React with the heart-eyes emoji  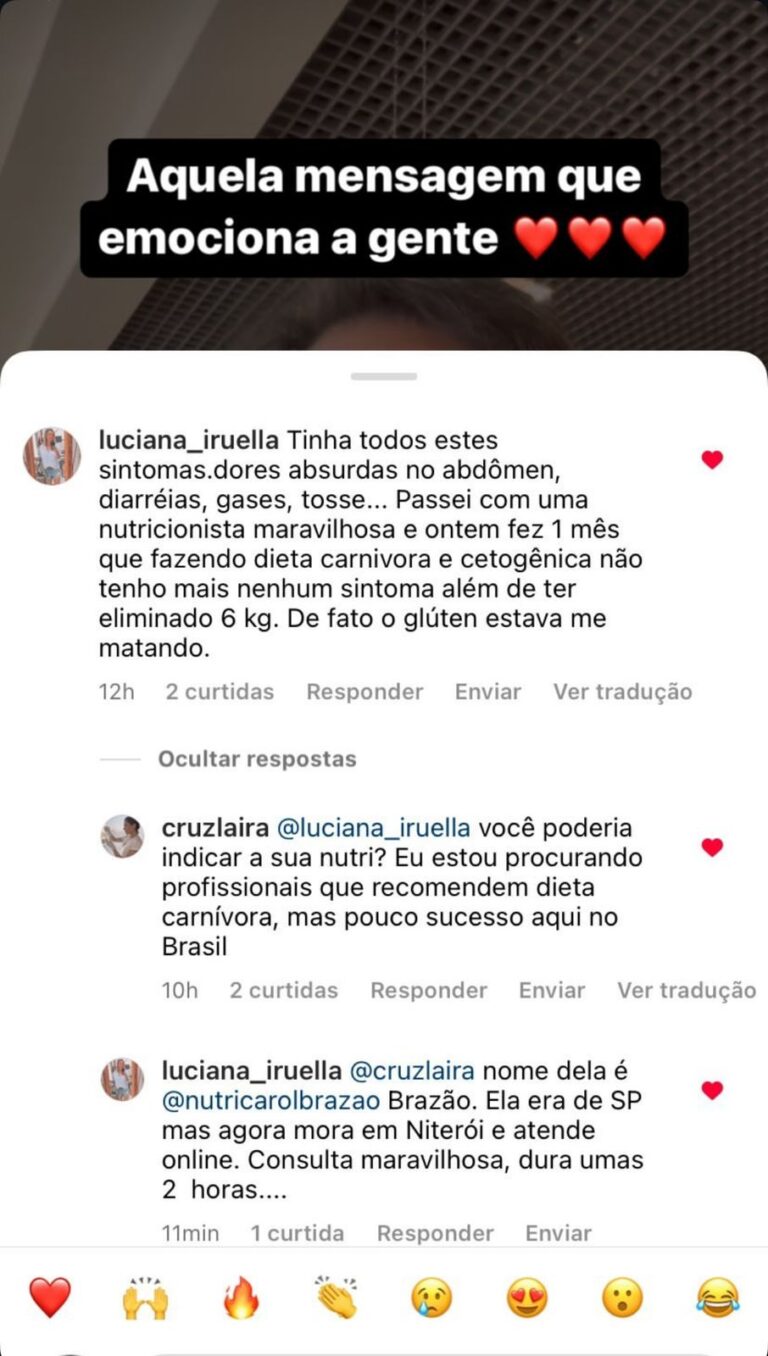click(x=527, y=1298)
